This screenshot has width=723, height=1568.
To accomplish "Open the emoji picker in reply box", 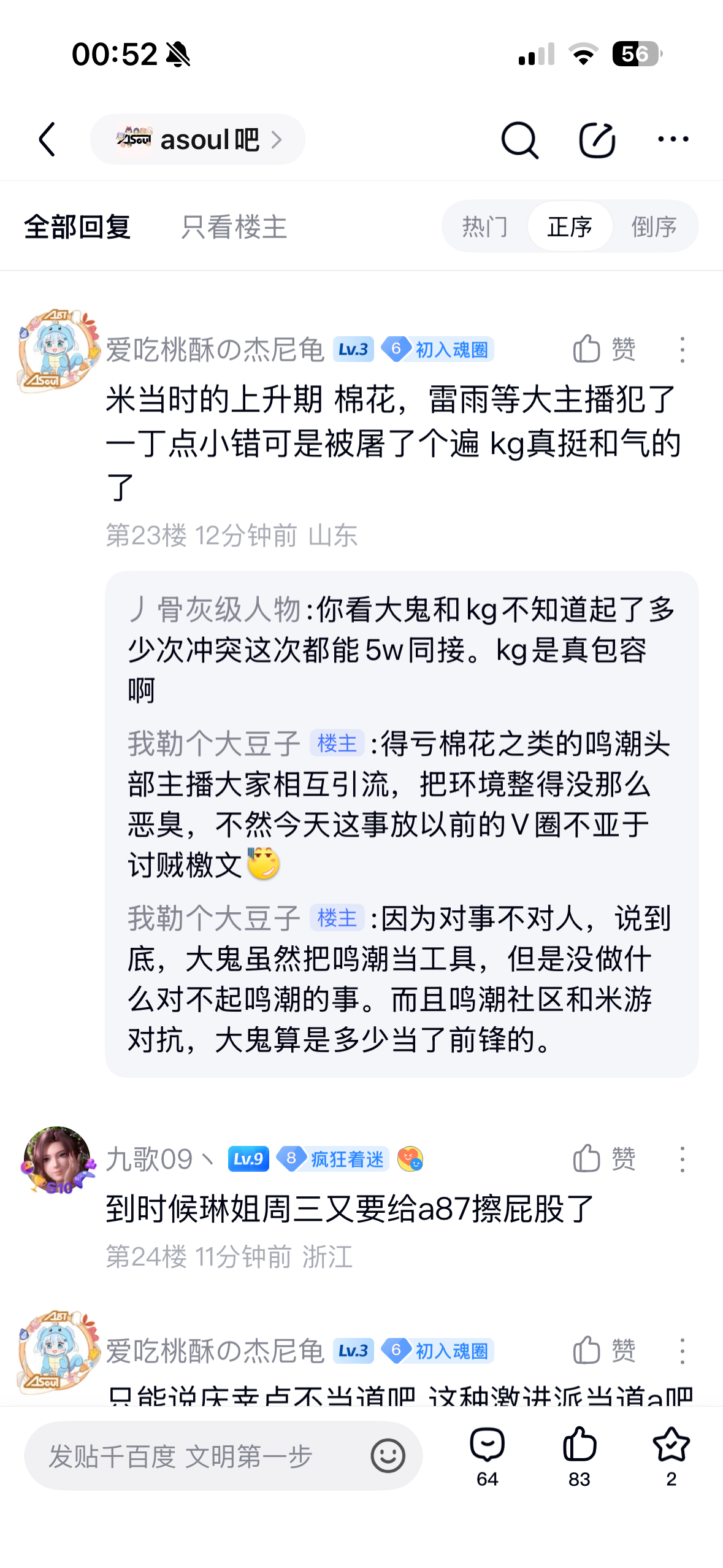I will pyautogui.click(x=388, y=1456).
